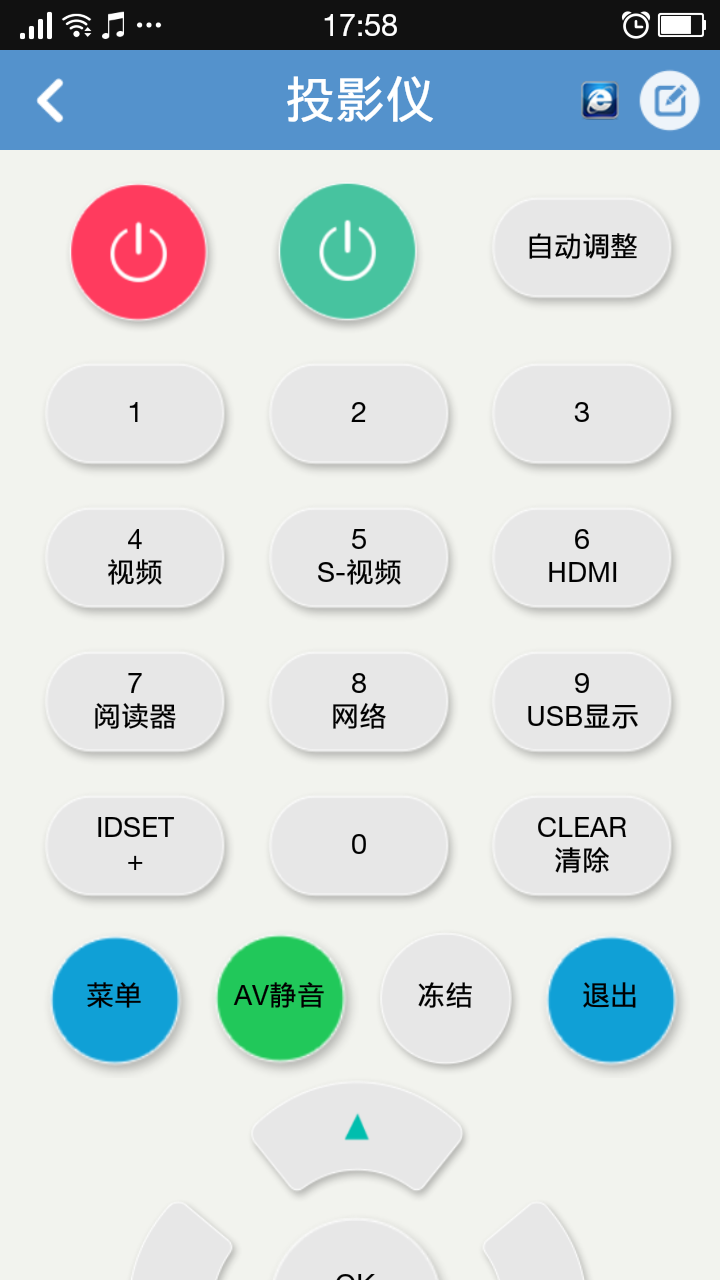Tap number key 2
This screenshot has width=720, height=1280.
coord(359,413)
